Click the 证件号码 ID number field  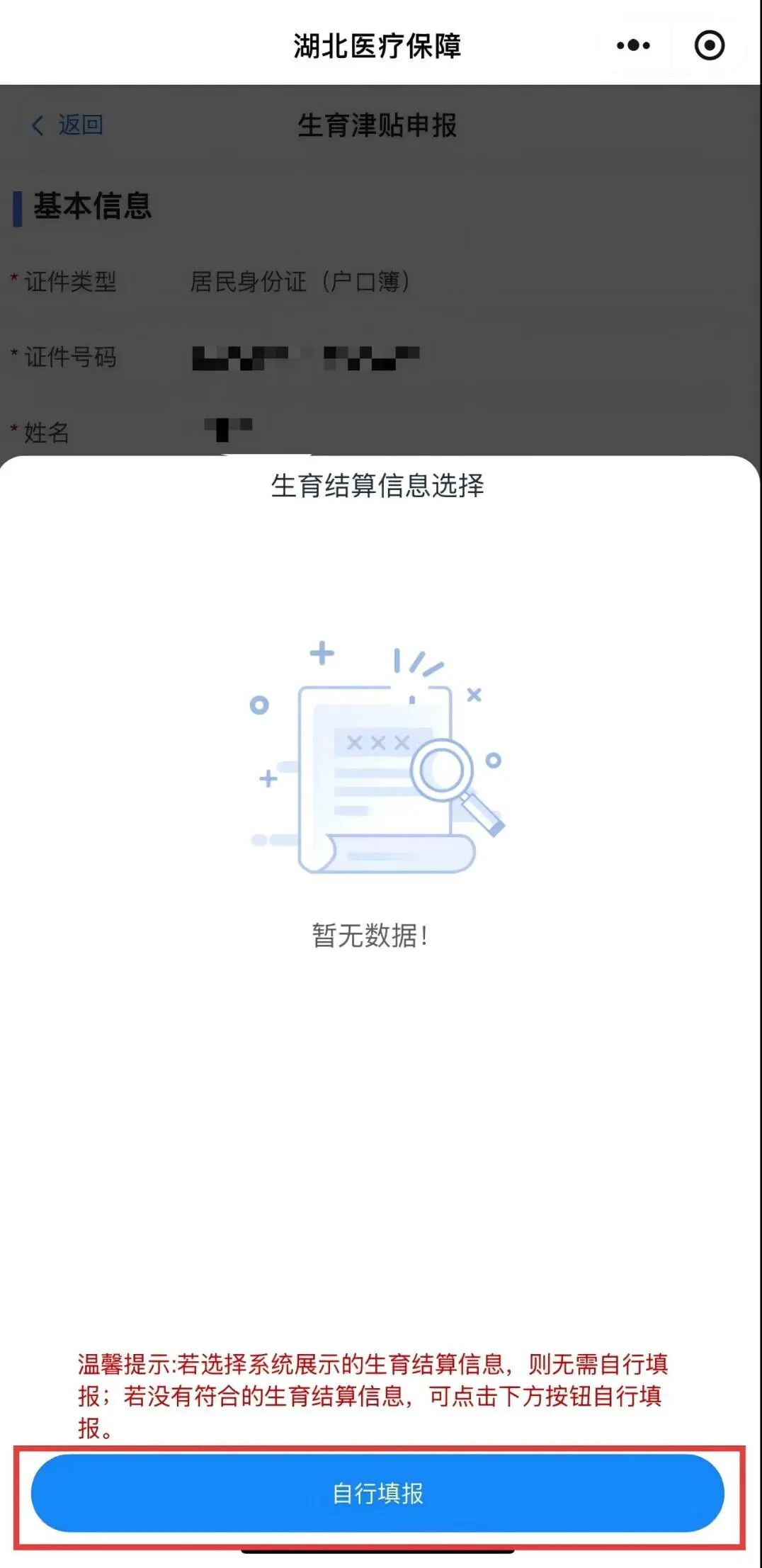(x=305, y=358)
